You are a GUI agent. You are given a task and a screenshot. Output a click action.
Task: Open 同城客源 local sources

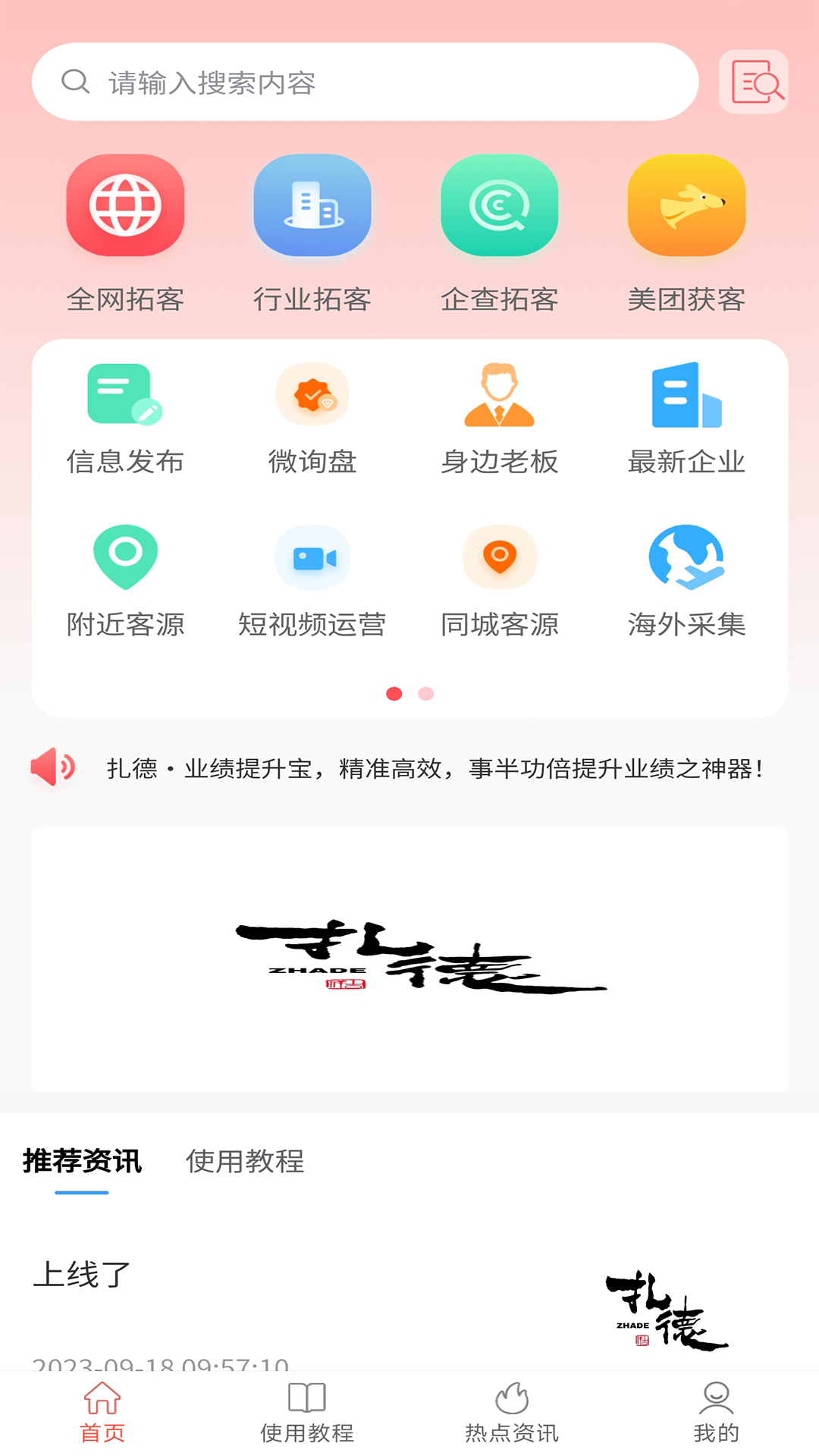pos(498,576)
